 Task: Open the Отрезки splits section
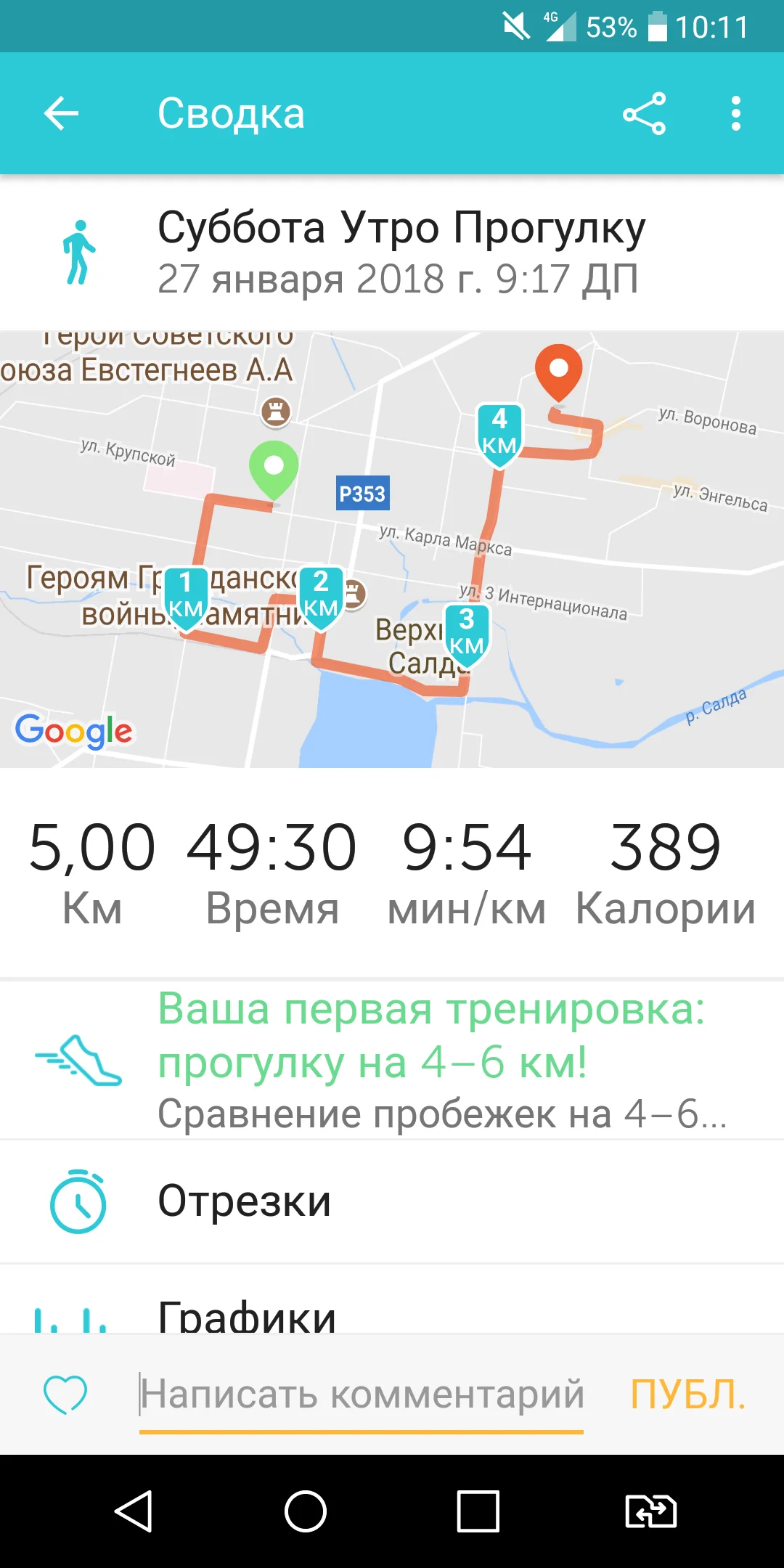(x=392, y=1201)
